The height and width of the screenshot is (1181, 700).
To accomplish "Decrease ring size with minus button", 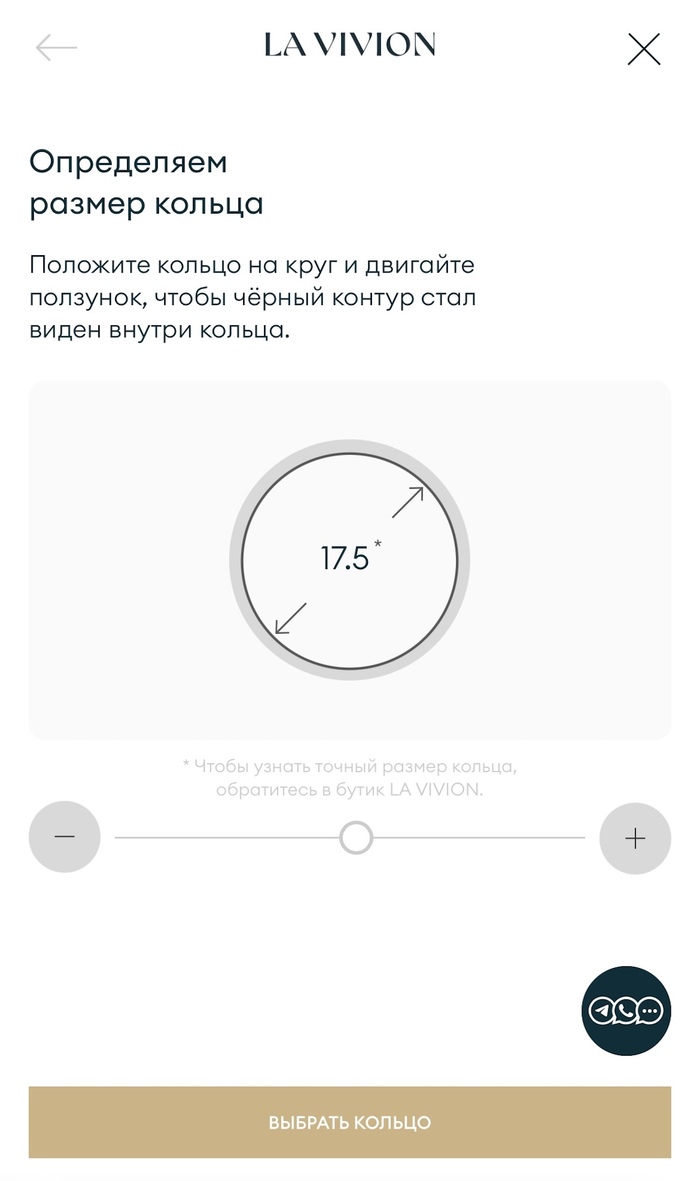I will pyautogui.click(x=65, y=838).
